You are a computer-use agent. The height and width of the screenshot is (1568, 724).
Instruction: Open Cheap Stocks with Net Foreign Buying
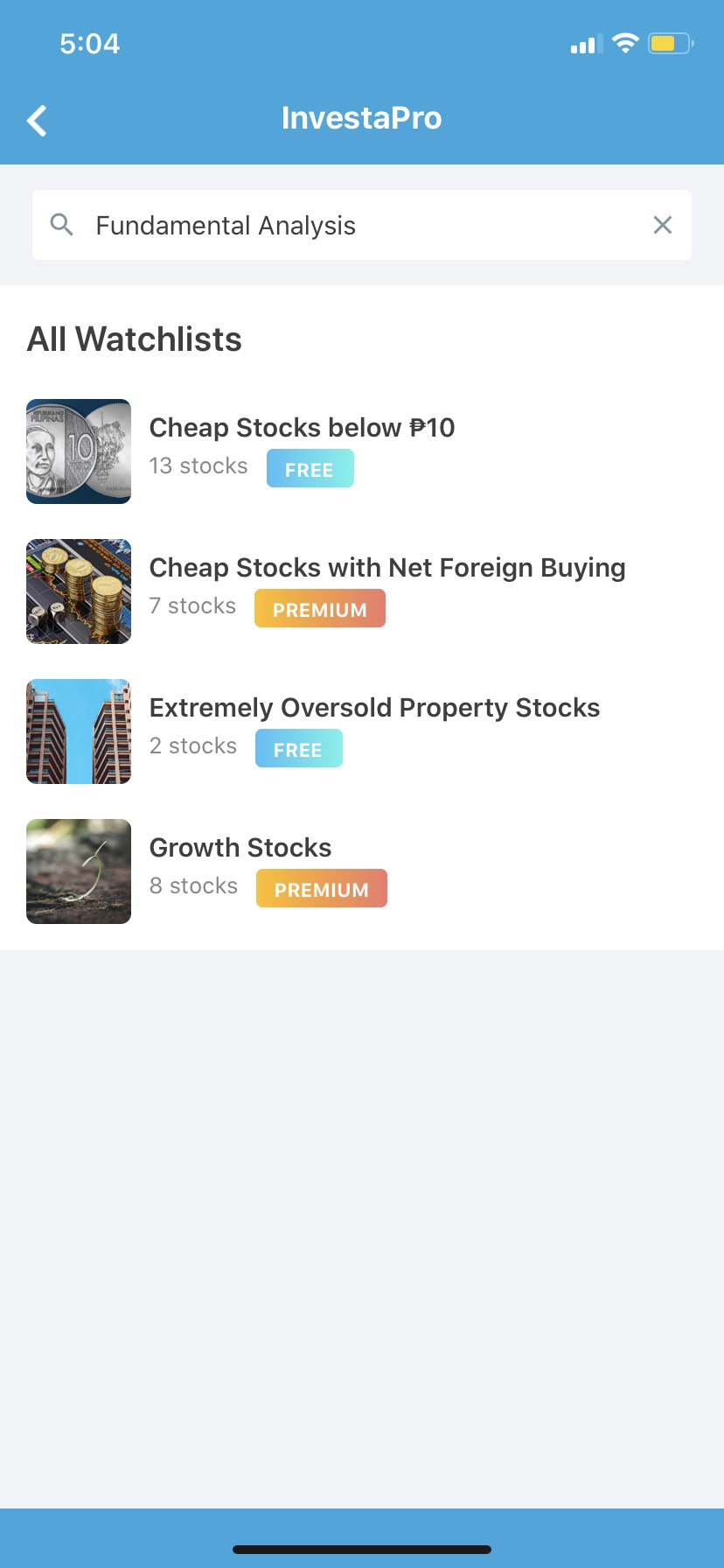tap(387, 567)
